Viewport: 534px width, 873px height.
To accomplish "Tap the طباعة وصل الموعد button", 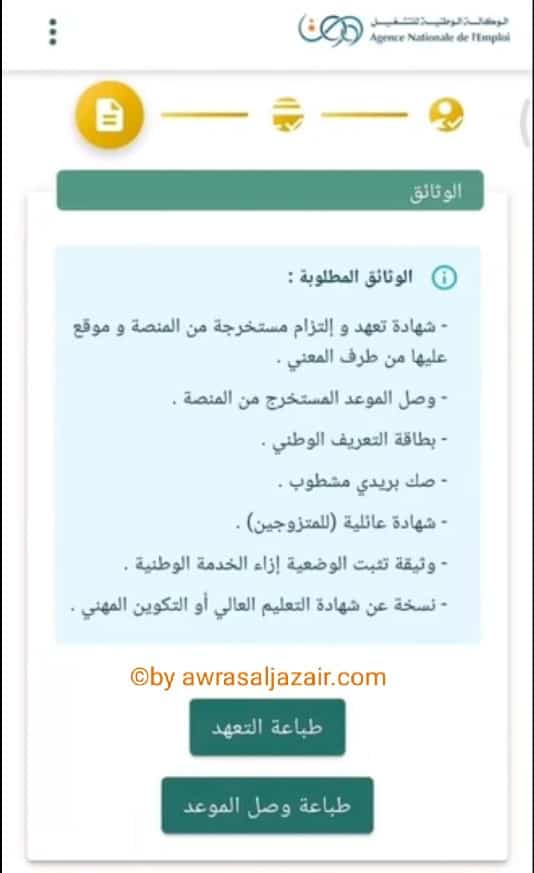I will (x=267, y=805).
